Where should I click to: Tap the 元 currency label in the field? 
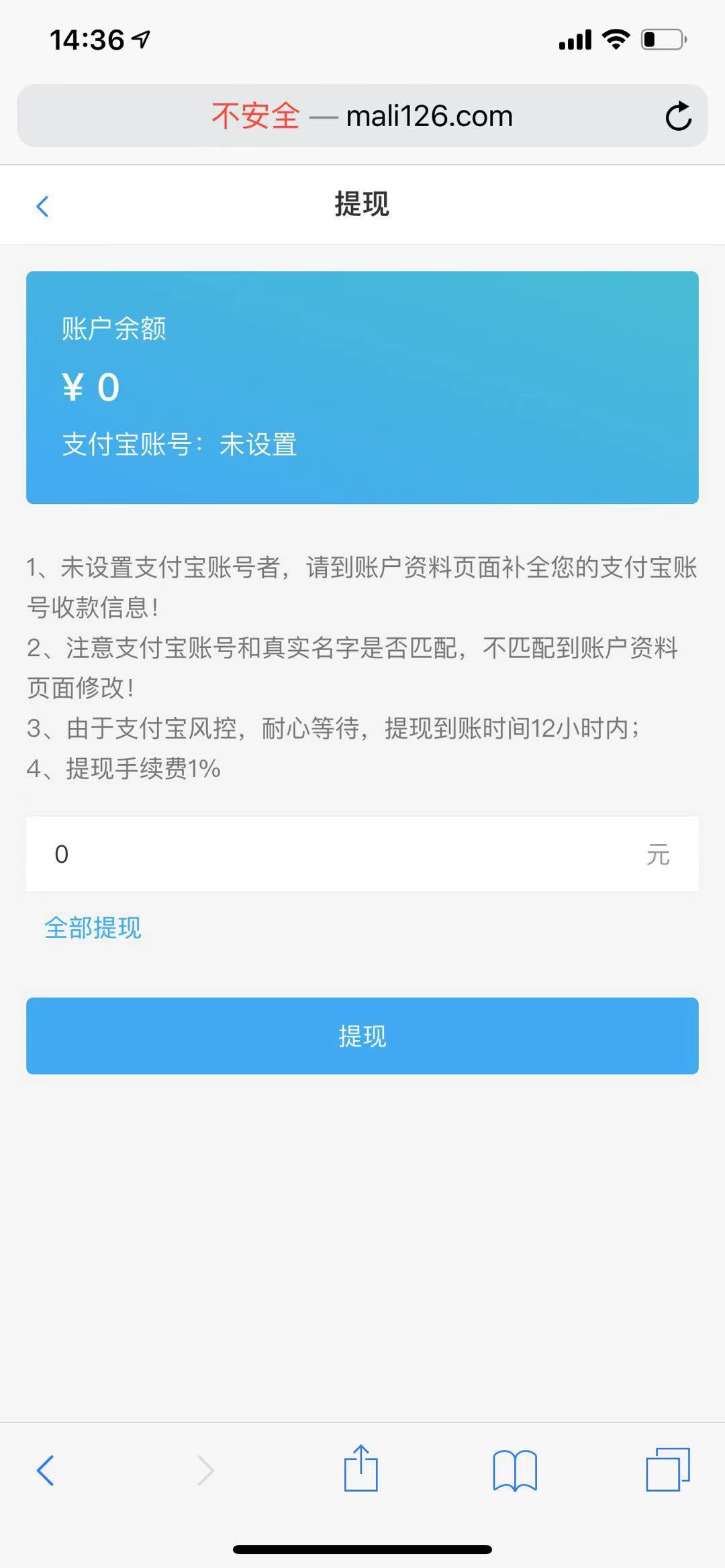(x=658, y=853)
